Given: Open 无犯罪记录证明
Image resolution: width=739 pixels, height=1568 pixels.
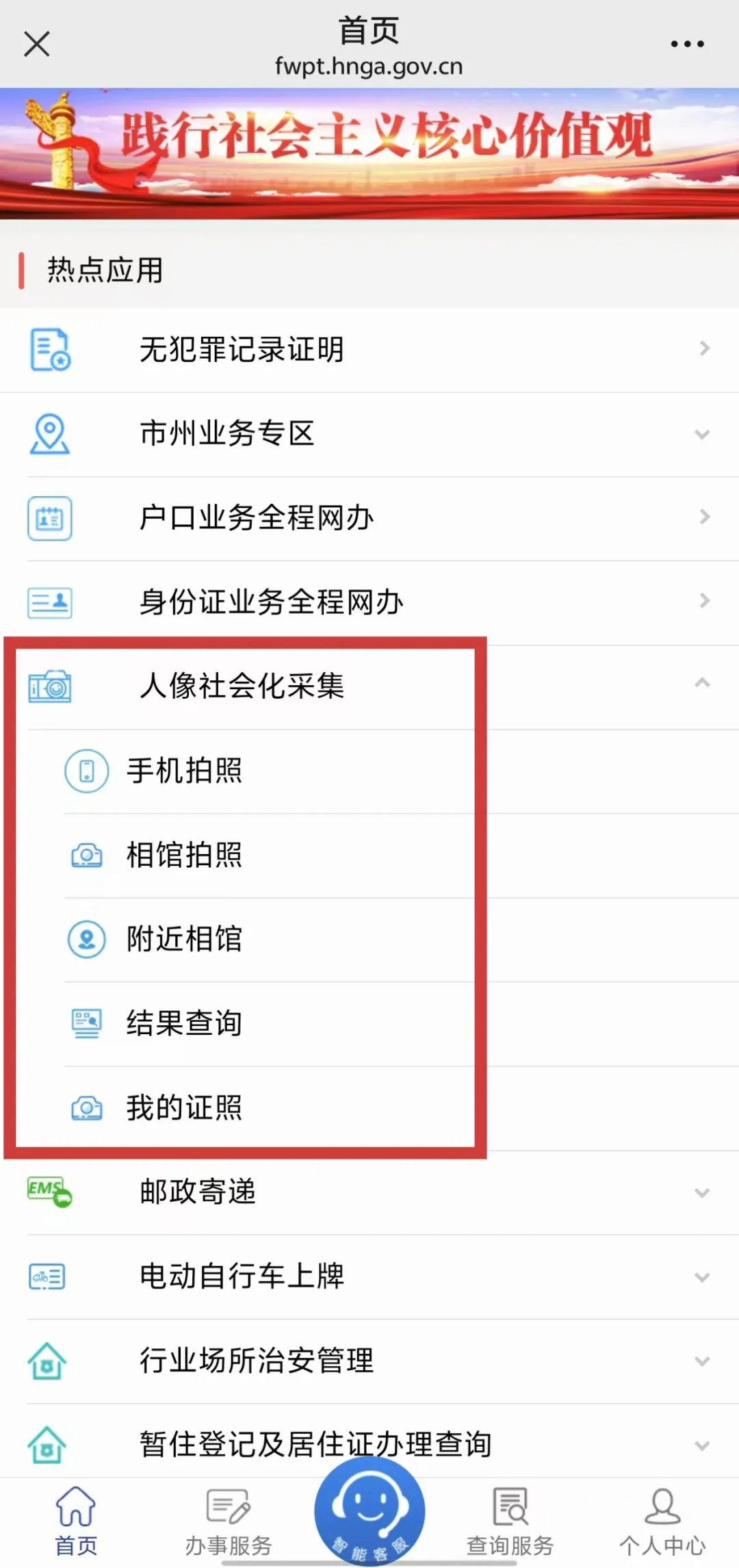Looking at the screenshot, I should tap(369, 350).
